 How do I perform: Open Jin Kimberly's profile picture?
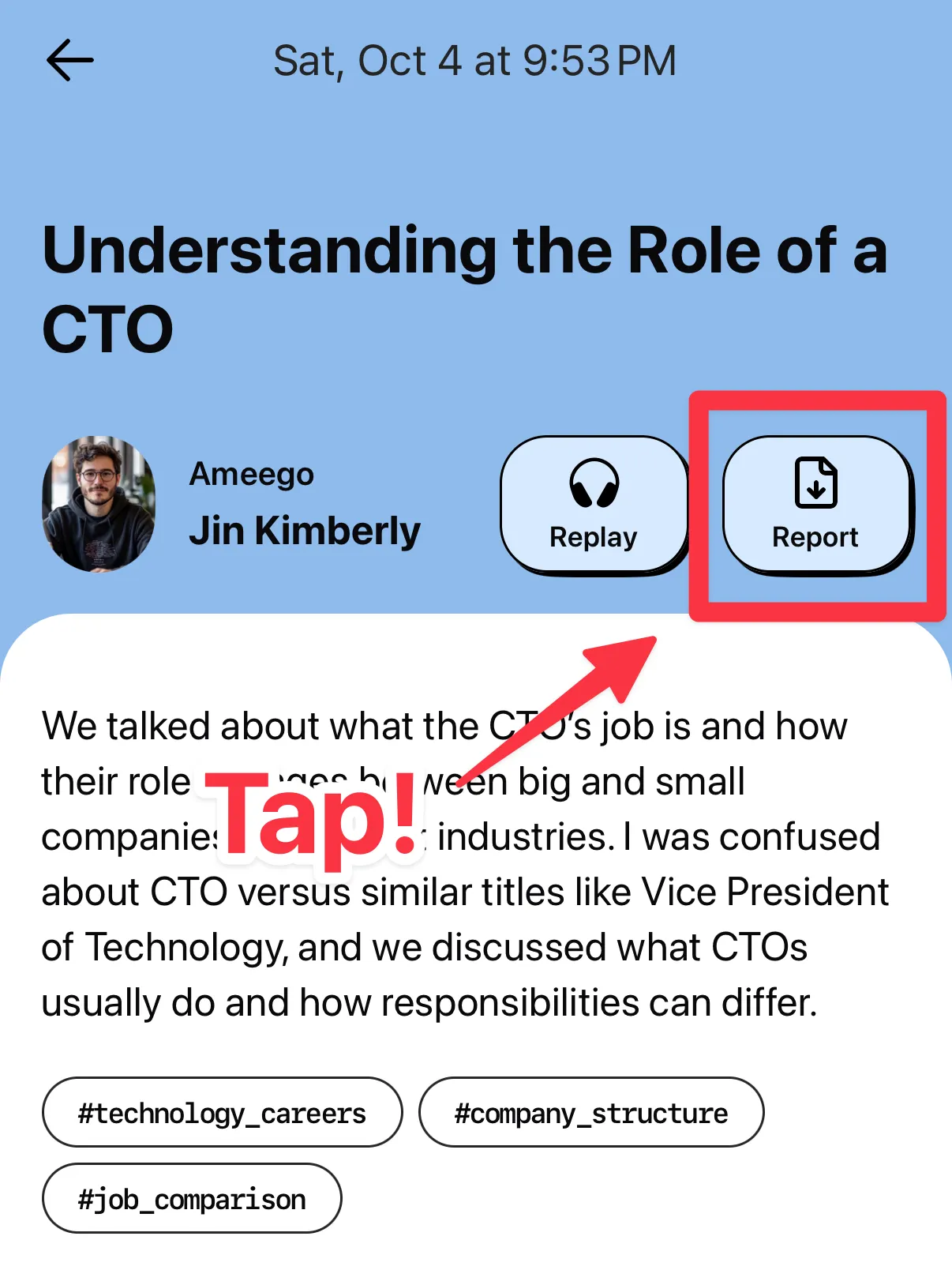(x=99, y=504)
